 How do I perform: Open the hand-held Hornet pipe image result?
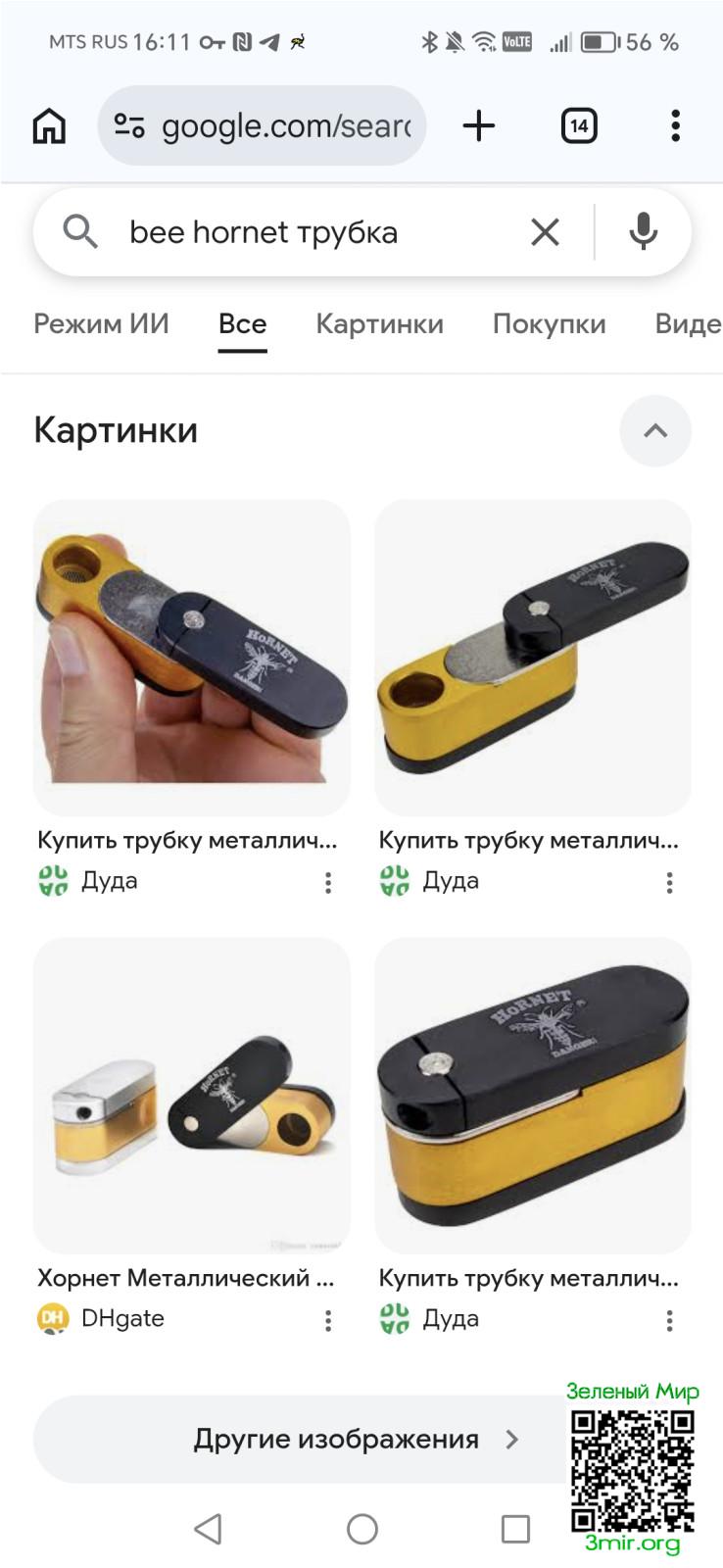[x=192, y=657]
